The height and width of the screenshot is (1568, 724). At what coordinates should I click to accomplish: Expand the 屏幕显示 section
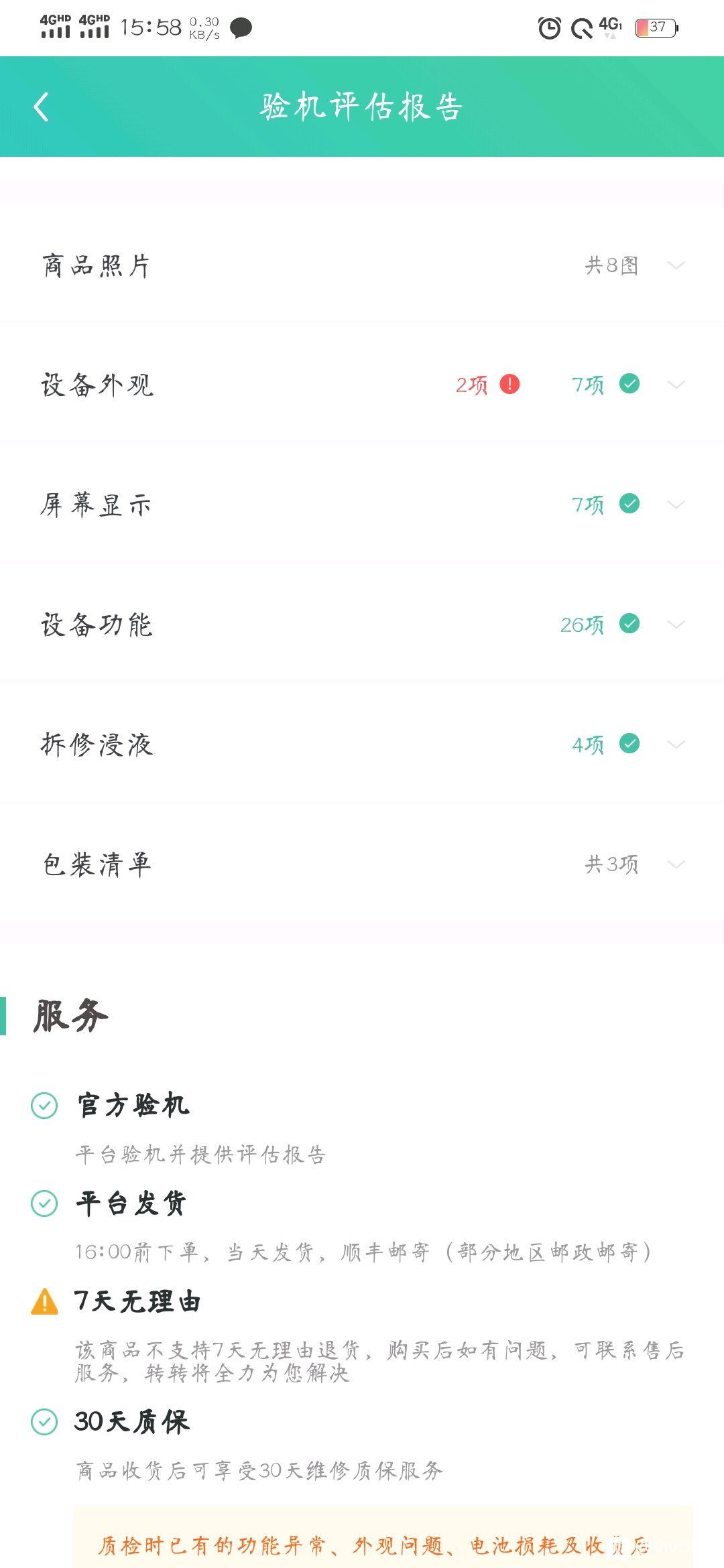676,505
